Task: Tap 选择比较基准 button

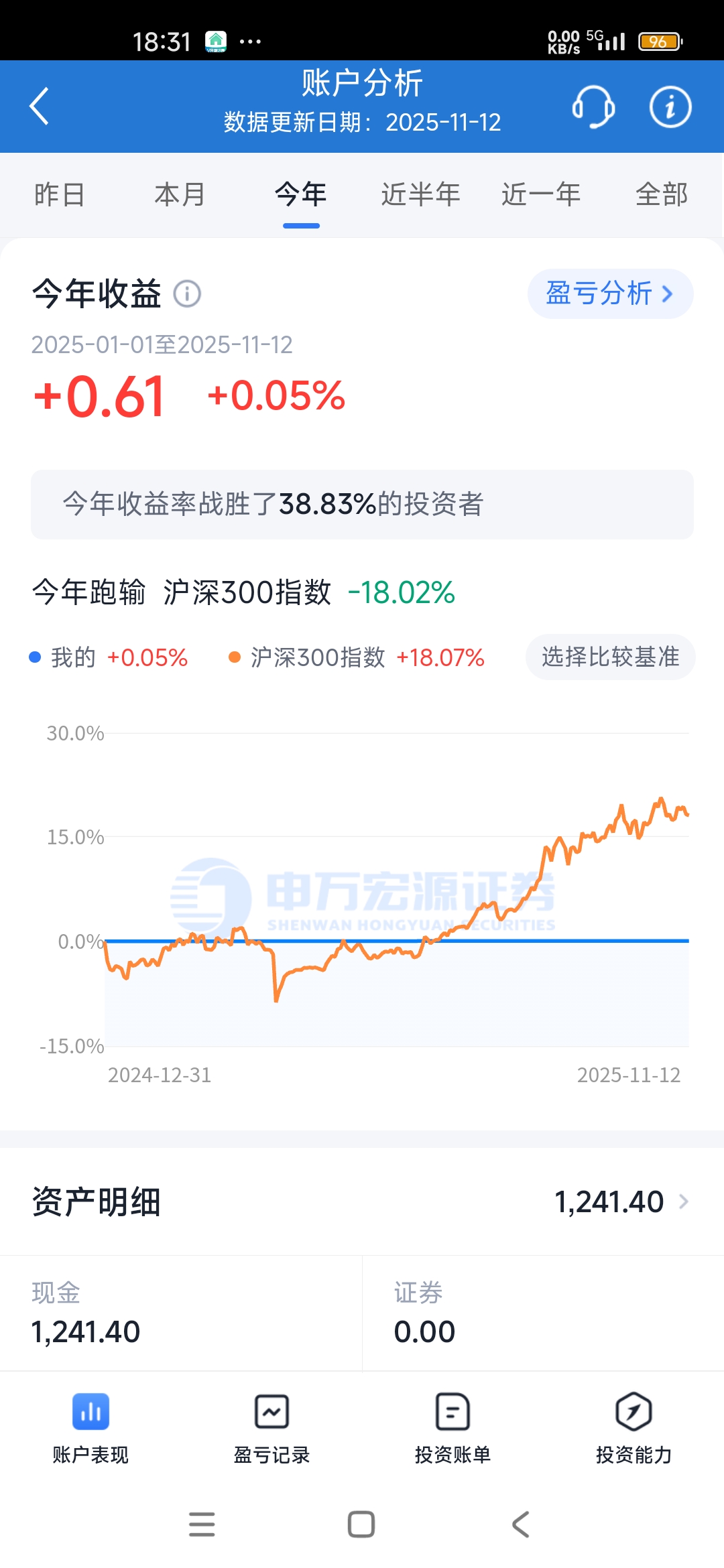Action: (x=610, y=657)
